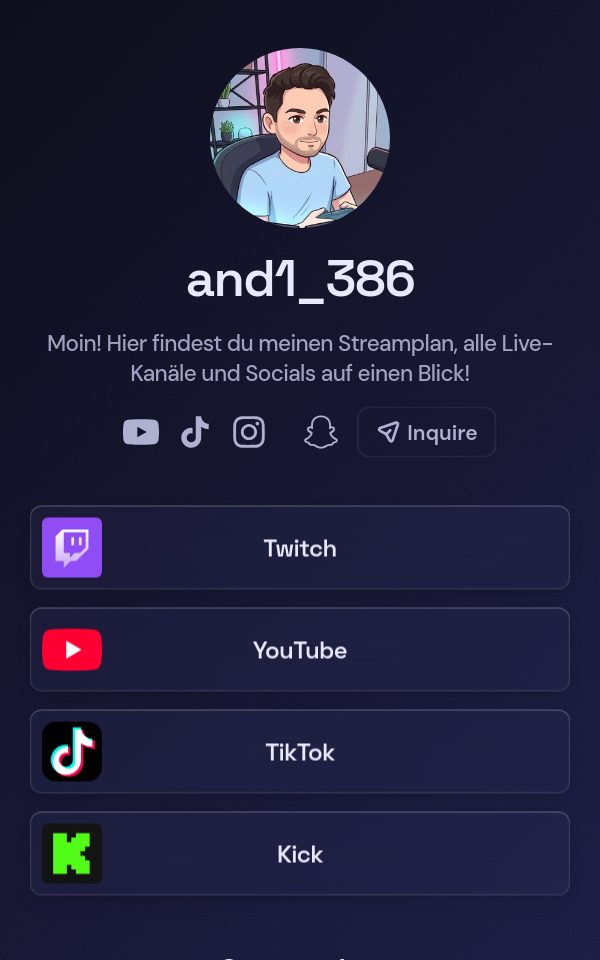The height and width of the screenshot is (960, 600).
Task: Open the Kick link card
Action: (x=300, y=853)
